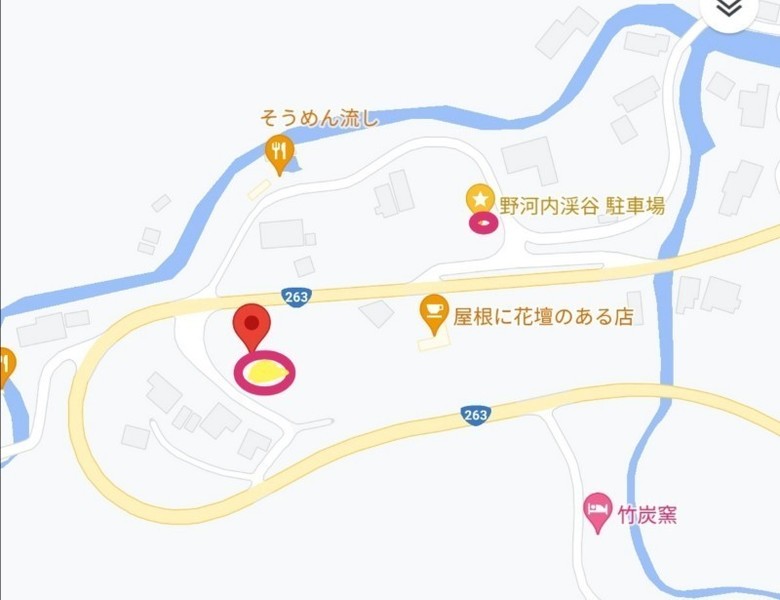
Task: Tap the 屋根に花壇のある店 cafe marker
Action: 433,312
